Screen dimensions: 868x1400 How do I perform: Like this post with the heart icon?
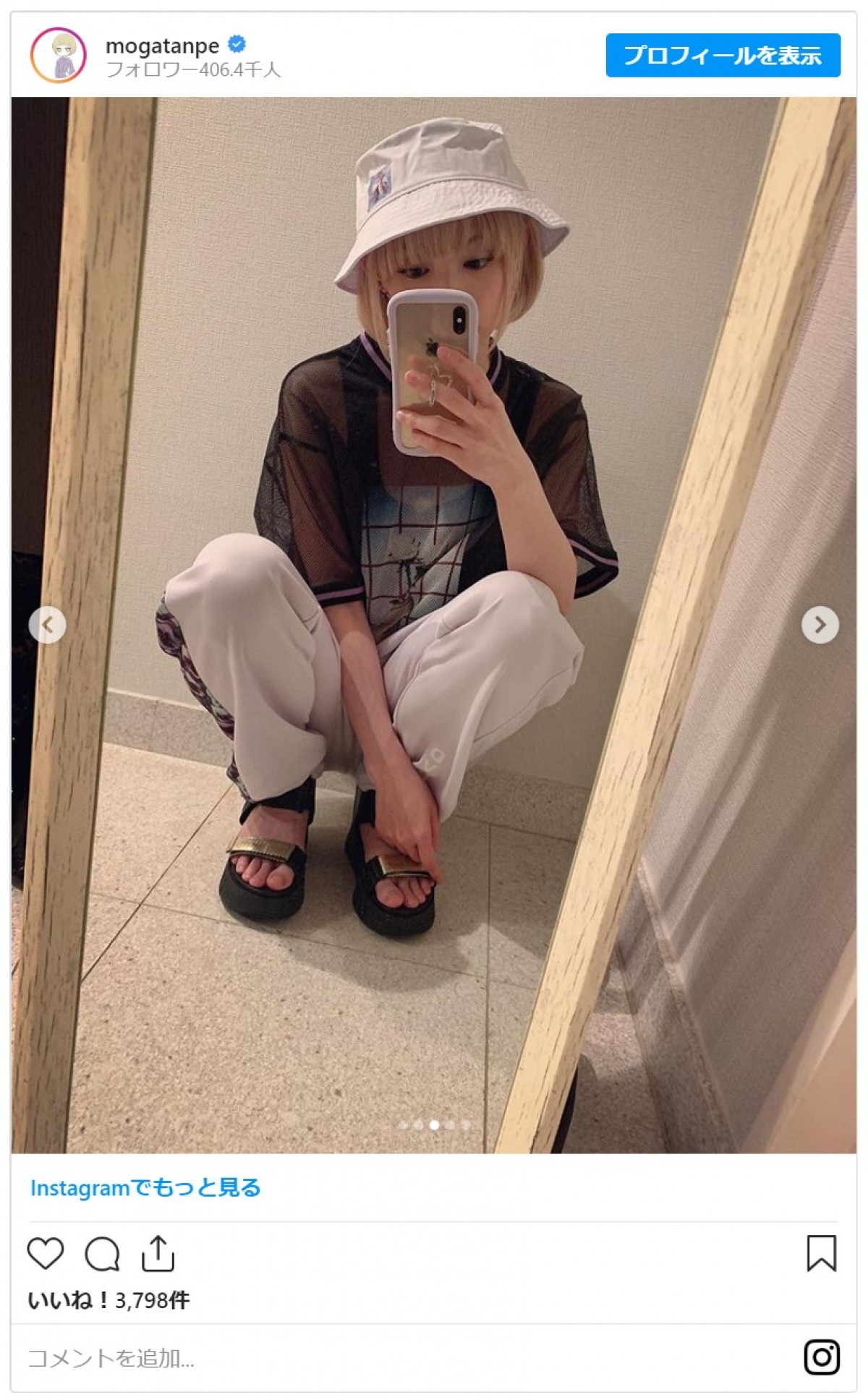[46, 1253]
